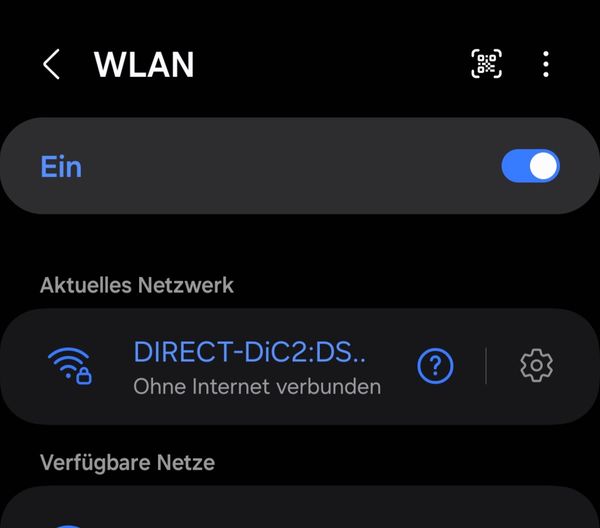
Task: Tap the question mark help icon
Action: [x=435, y=367]
